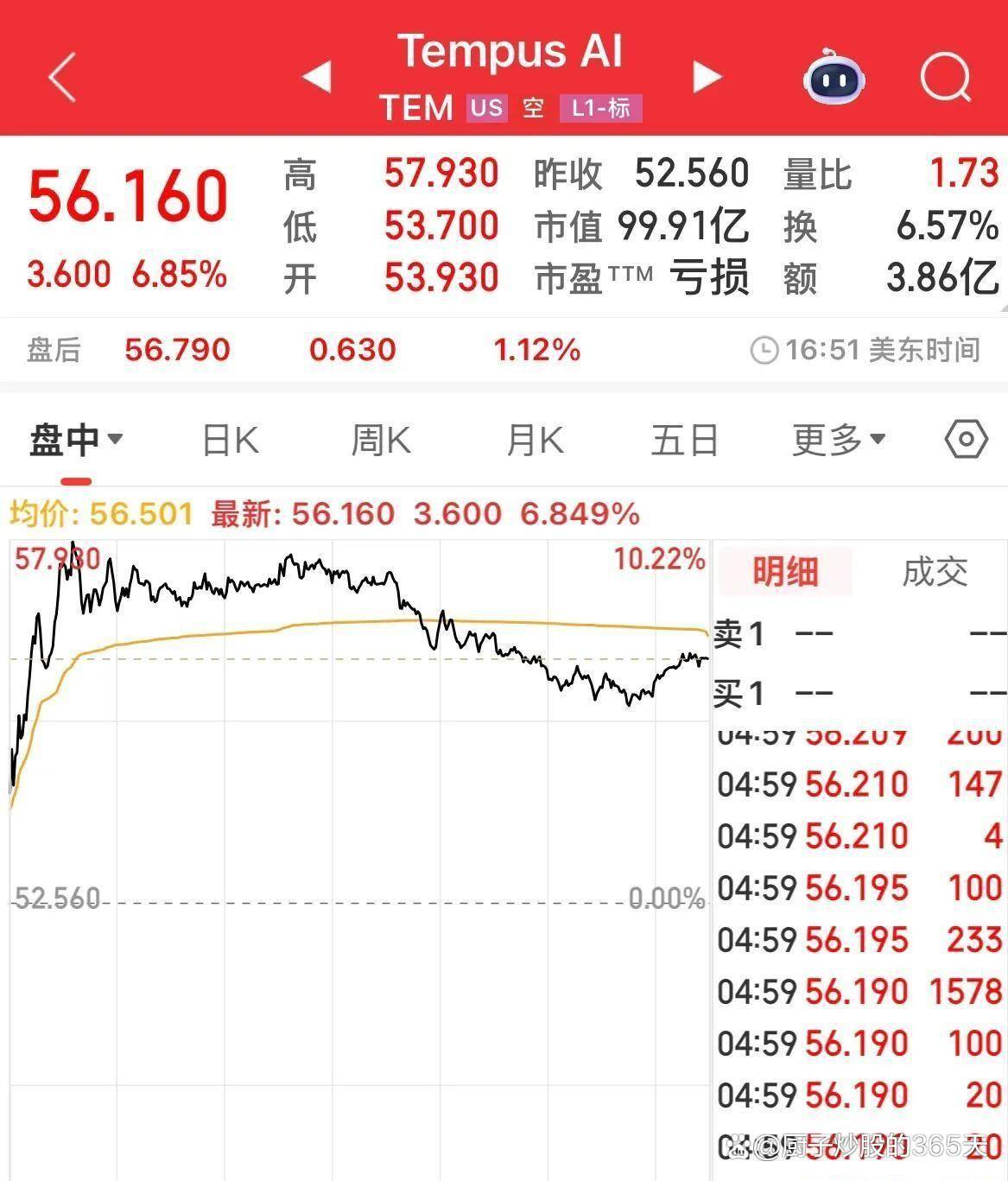Viewport: 1008px width, 1181px height.
Task: Switch to the 周K chart tab
Action: coord(380,441)
